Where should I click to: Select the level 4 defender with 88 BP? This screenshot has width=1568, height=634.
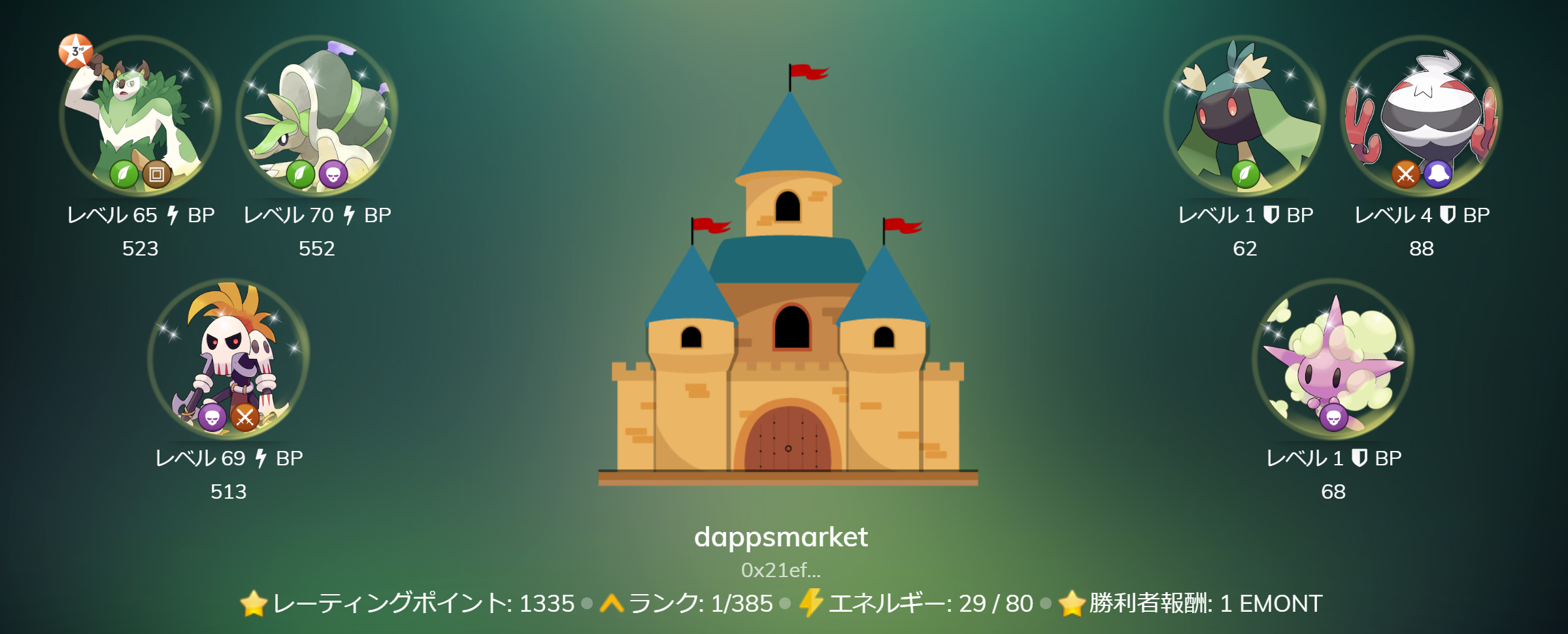[1421, 114]
